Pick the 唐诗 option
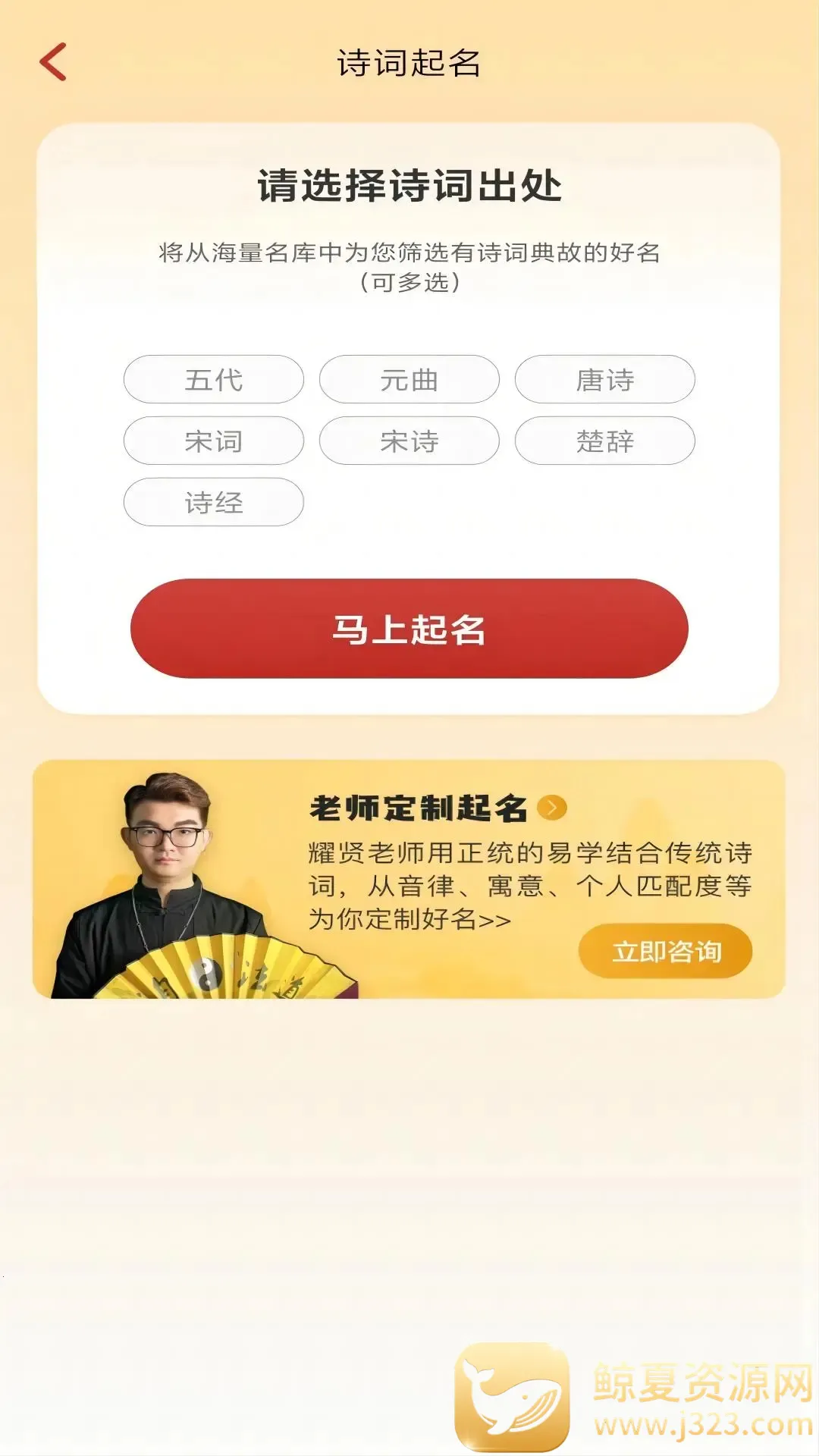 pyautogui.click(x=604, y=379)
